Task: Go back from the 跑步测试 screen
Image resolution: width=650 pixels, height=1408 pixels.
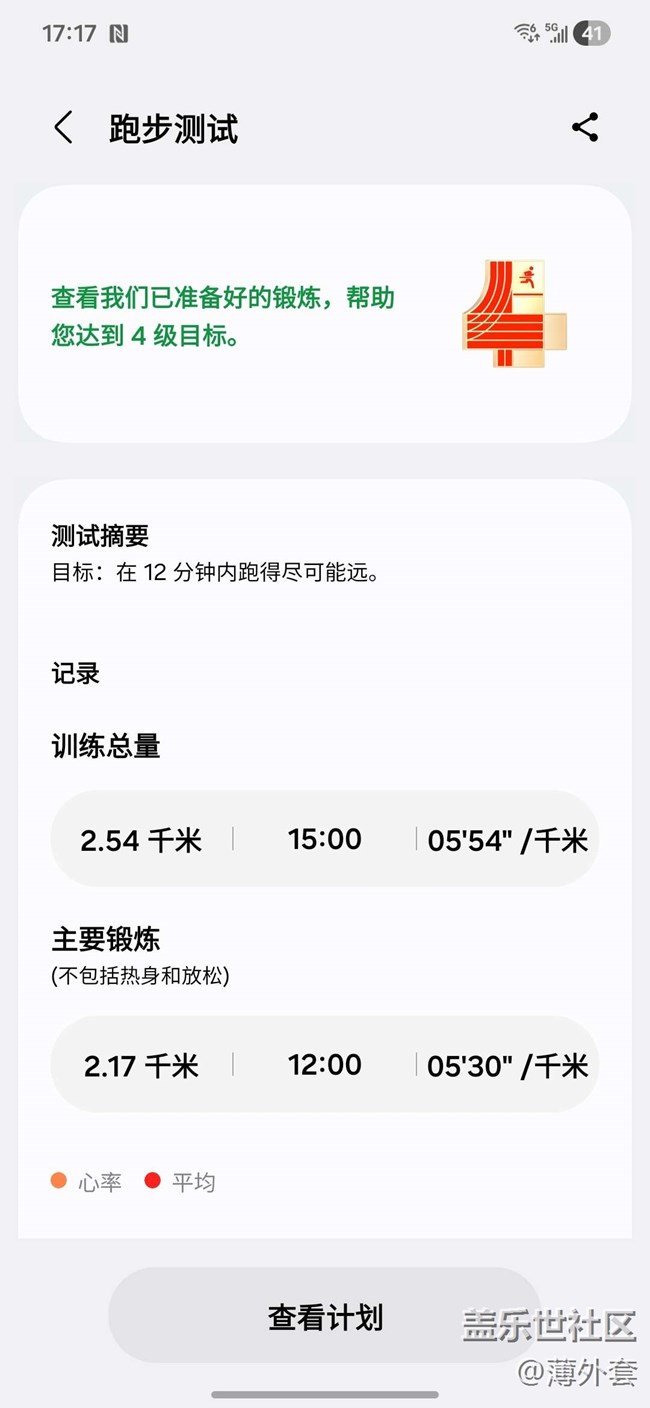Action: pos(63,128)
